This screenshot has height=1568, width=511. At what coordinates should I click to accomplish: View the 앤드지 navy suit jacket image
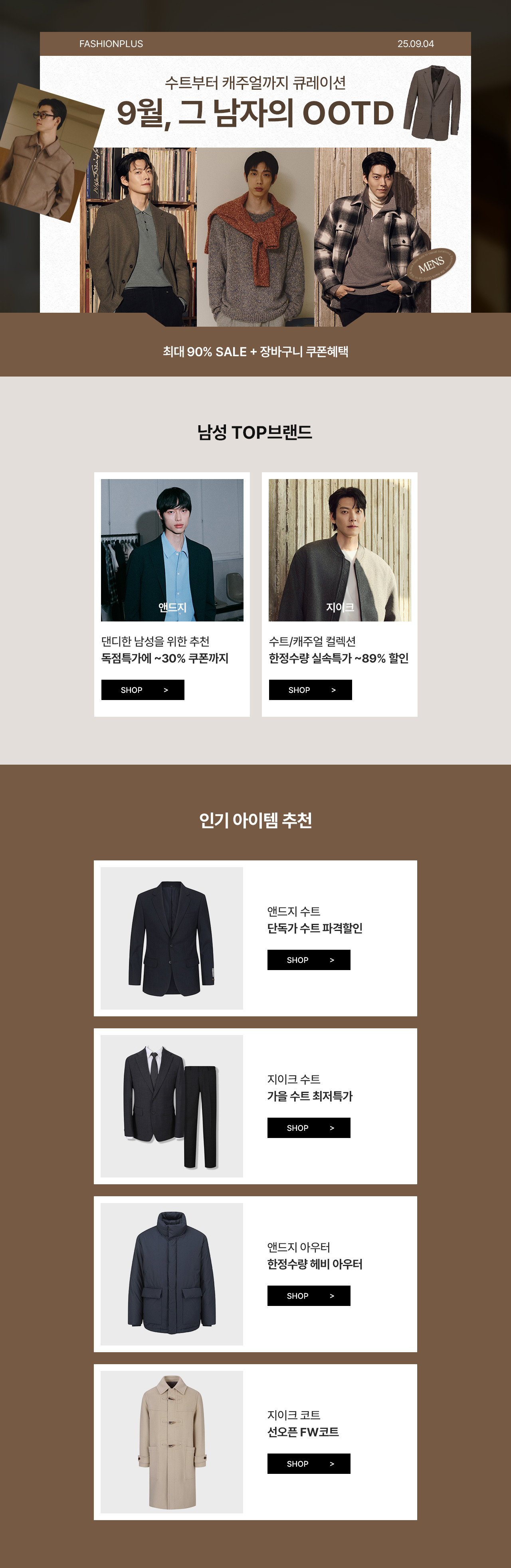click(x=172, y=938)
